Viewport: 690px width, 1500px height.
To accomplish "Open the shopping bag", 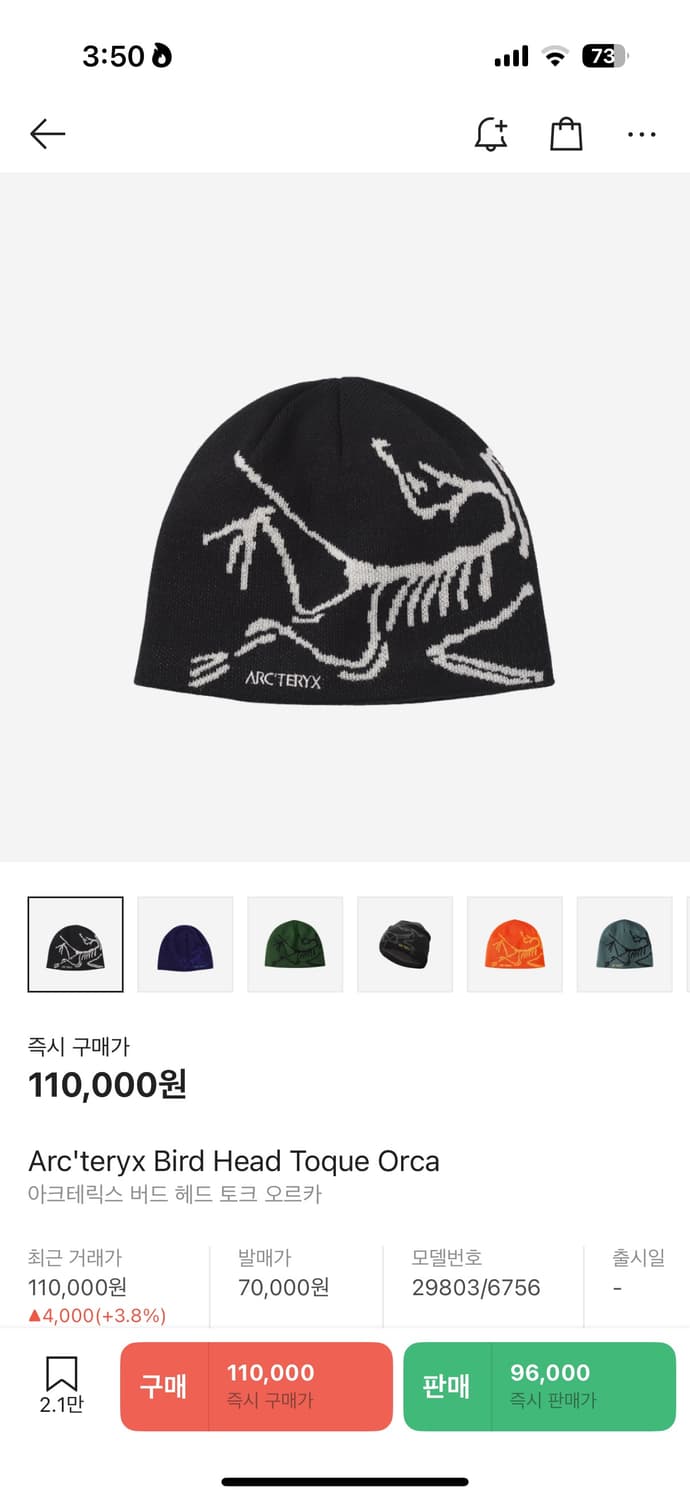I will pyautogui.click(x=566, y=134).
